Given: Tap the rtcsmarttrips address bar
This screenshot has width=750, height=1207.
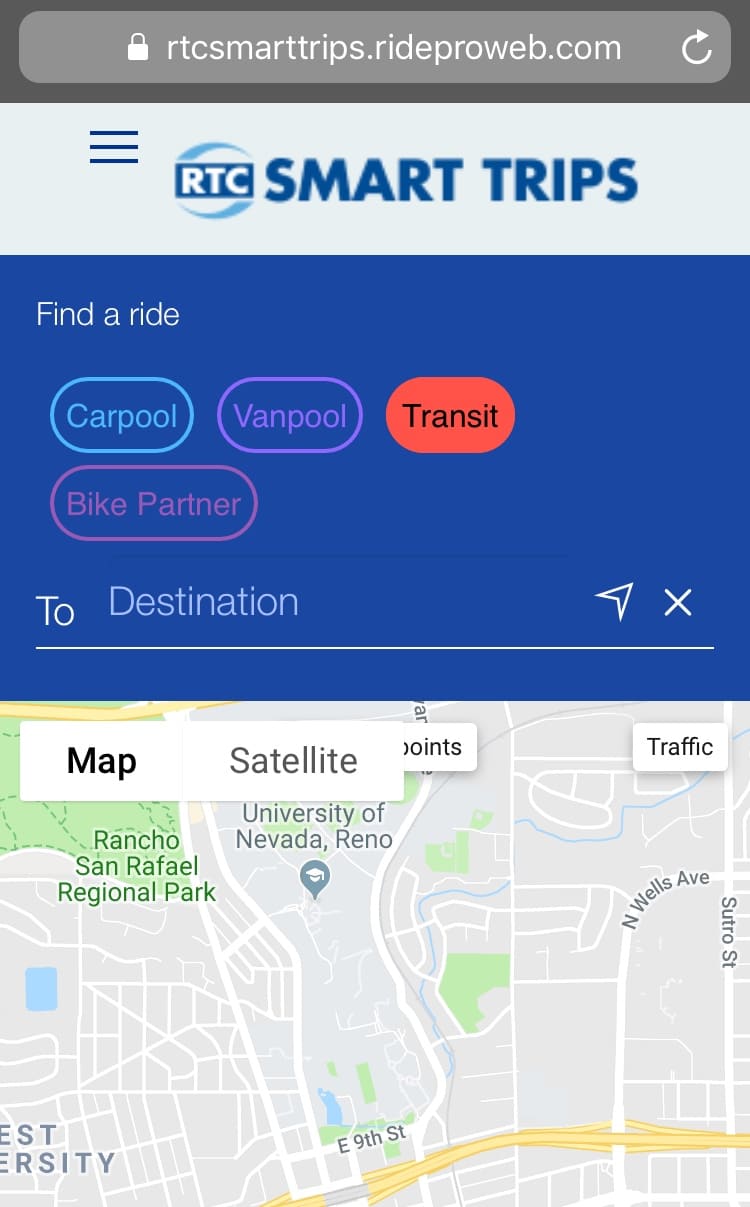Looking at the screenshot, I should tap(375, 47).
